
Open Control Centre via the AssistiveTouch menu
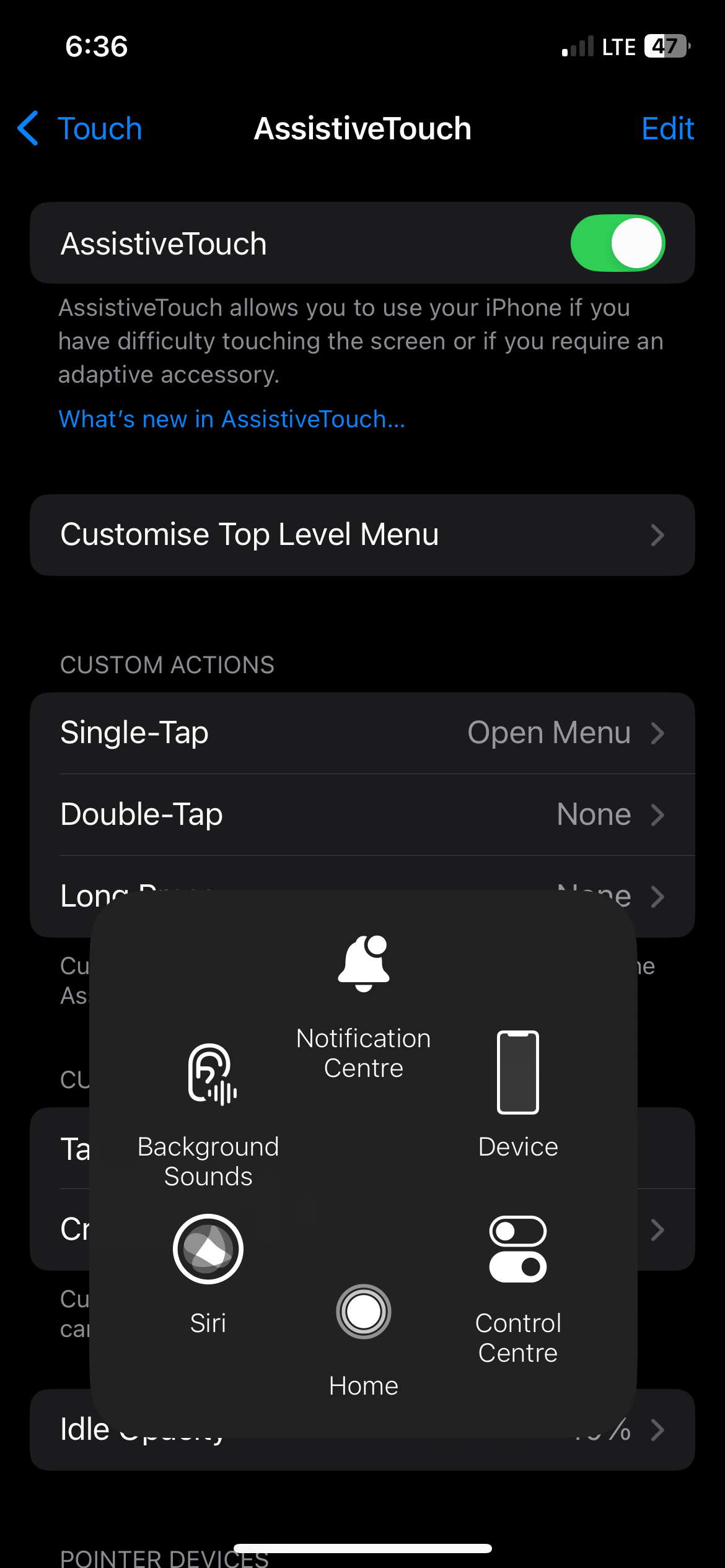click(x=518, y=1248)
